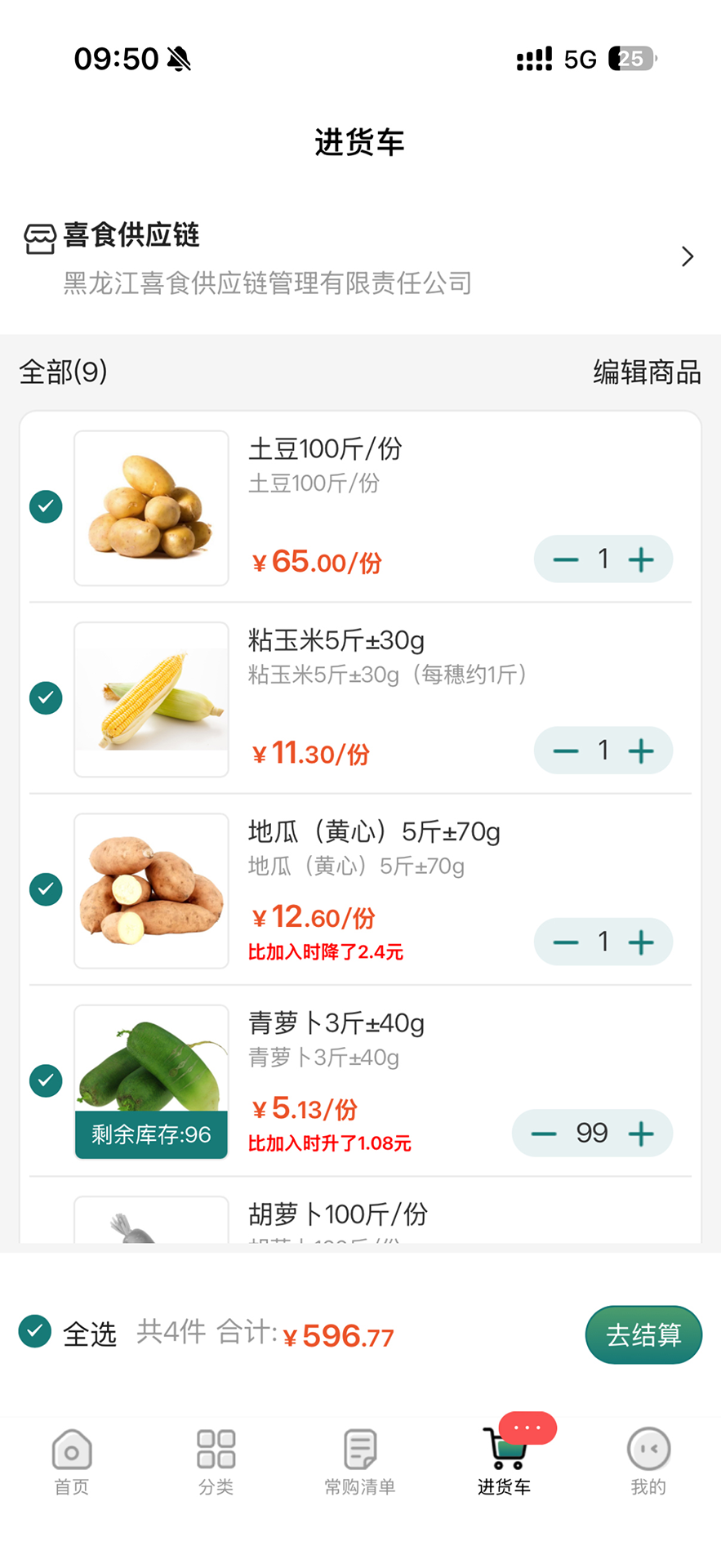Tap the minus icon on 粘玉米5斤 quantity
This screenshot has height=1568, width=721.
[x=566, y=750]
